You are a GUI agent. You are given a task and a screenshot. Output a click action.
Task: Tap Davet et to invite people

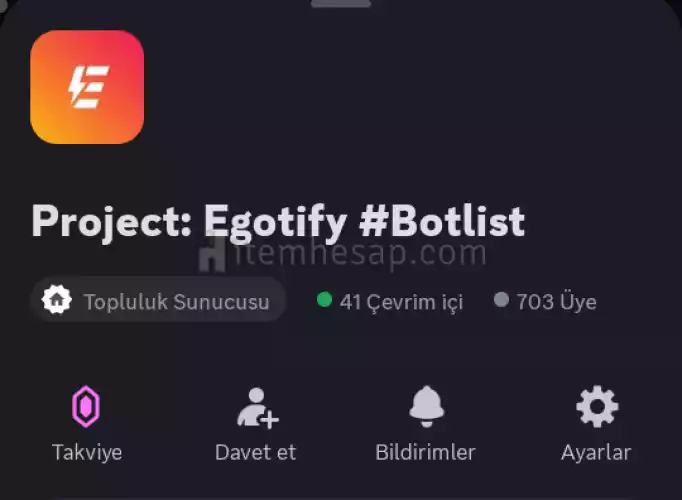[x=256, y=423]
